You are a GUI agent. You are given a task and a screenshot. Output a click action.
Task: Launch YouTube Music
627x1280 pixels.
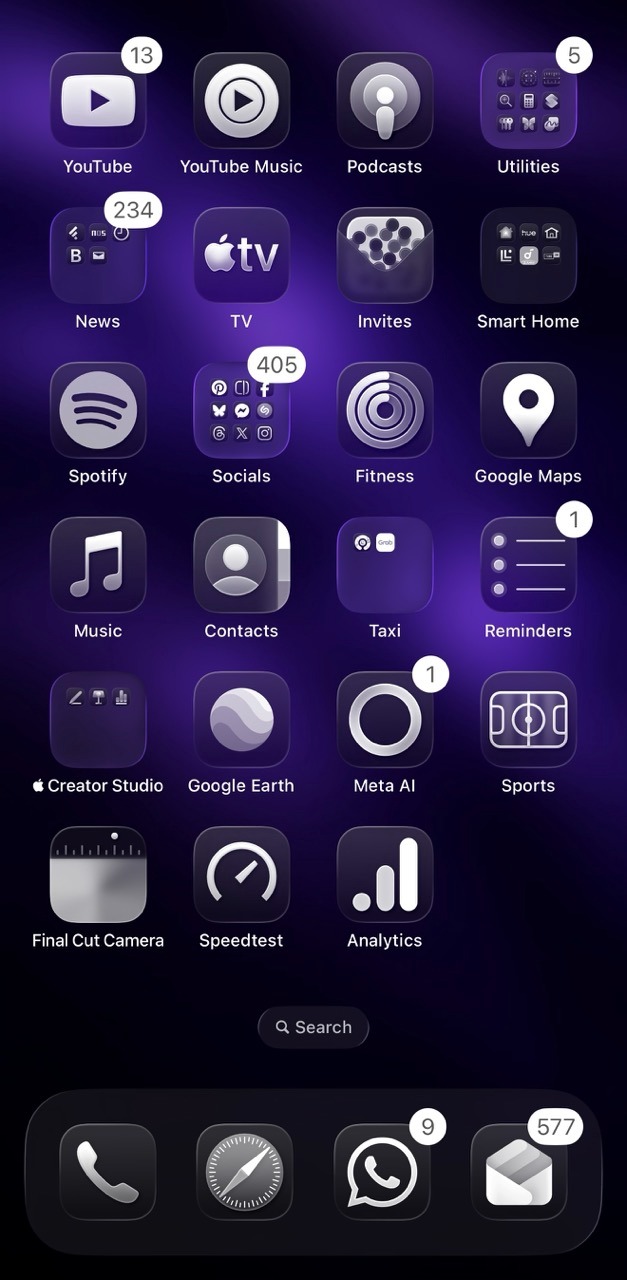pyautogui.click(x=241, y=101)
